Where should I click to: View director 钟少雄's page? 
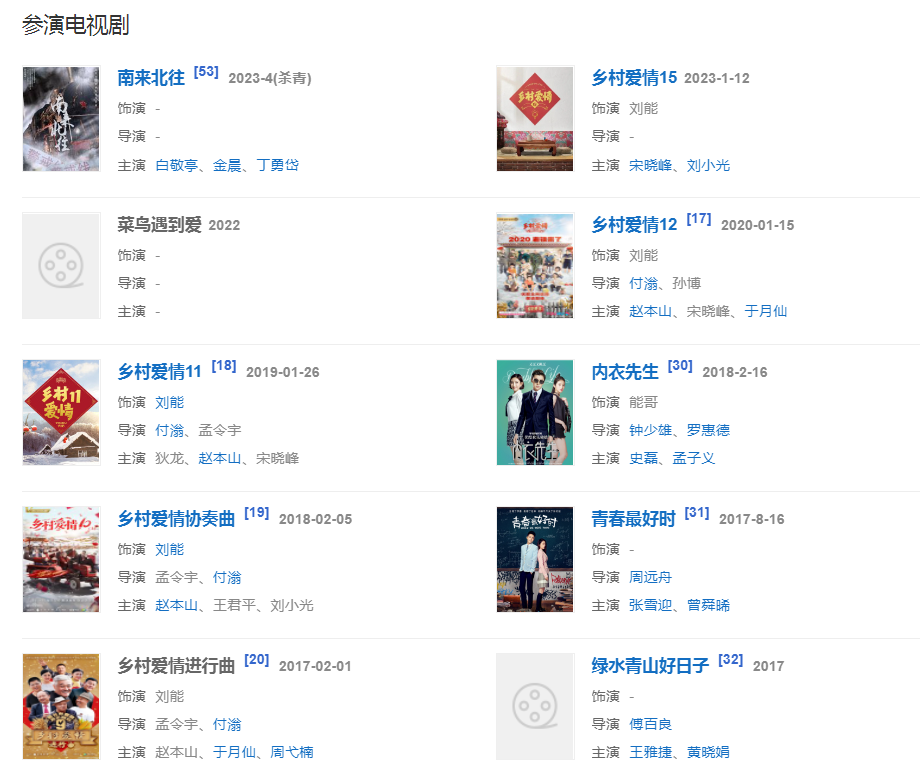[x=650, y=430]
